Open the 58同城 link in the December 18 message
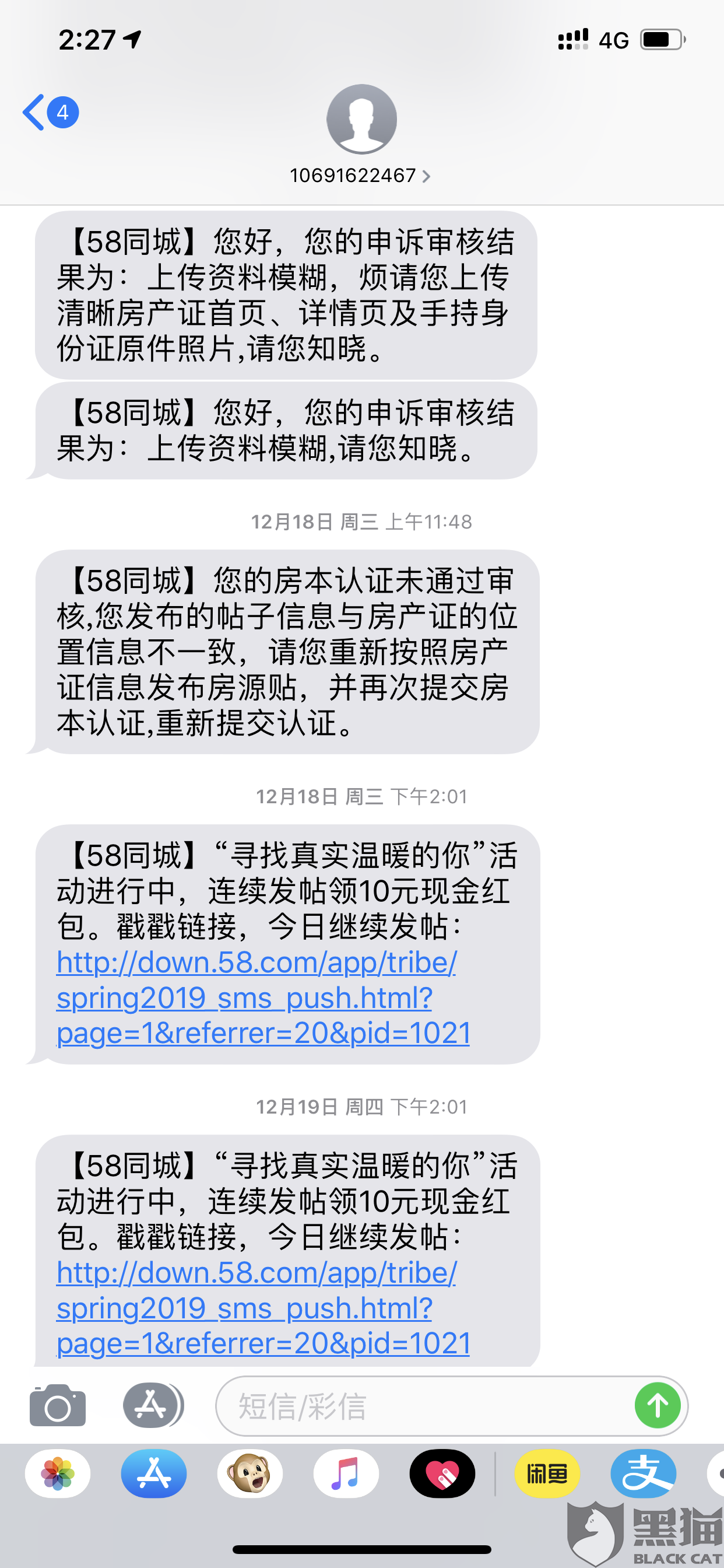 pos(263,998)
